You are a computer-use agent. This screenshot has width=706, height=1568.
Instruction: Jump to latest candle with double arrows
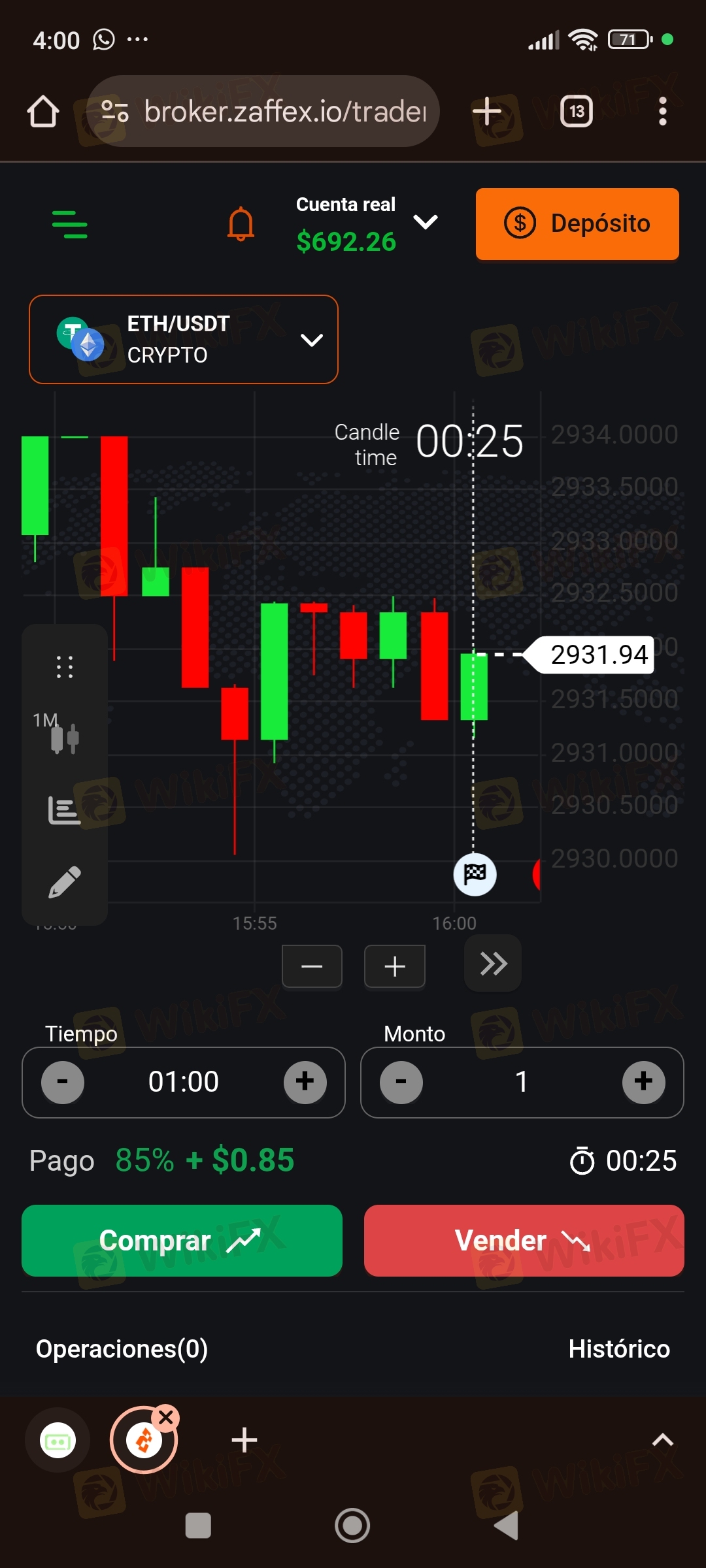tap(493, 964)
